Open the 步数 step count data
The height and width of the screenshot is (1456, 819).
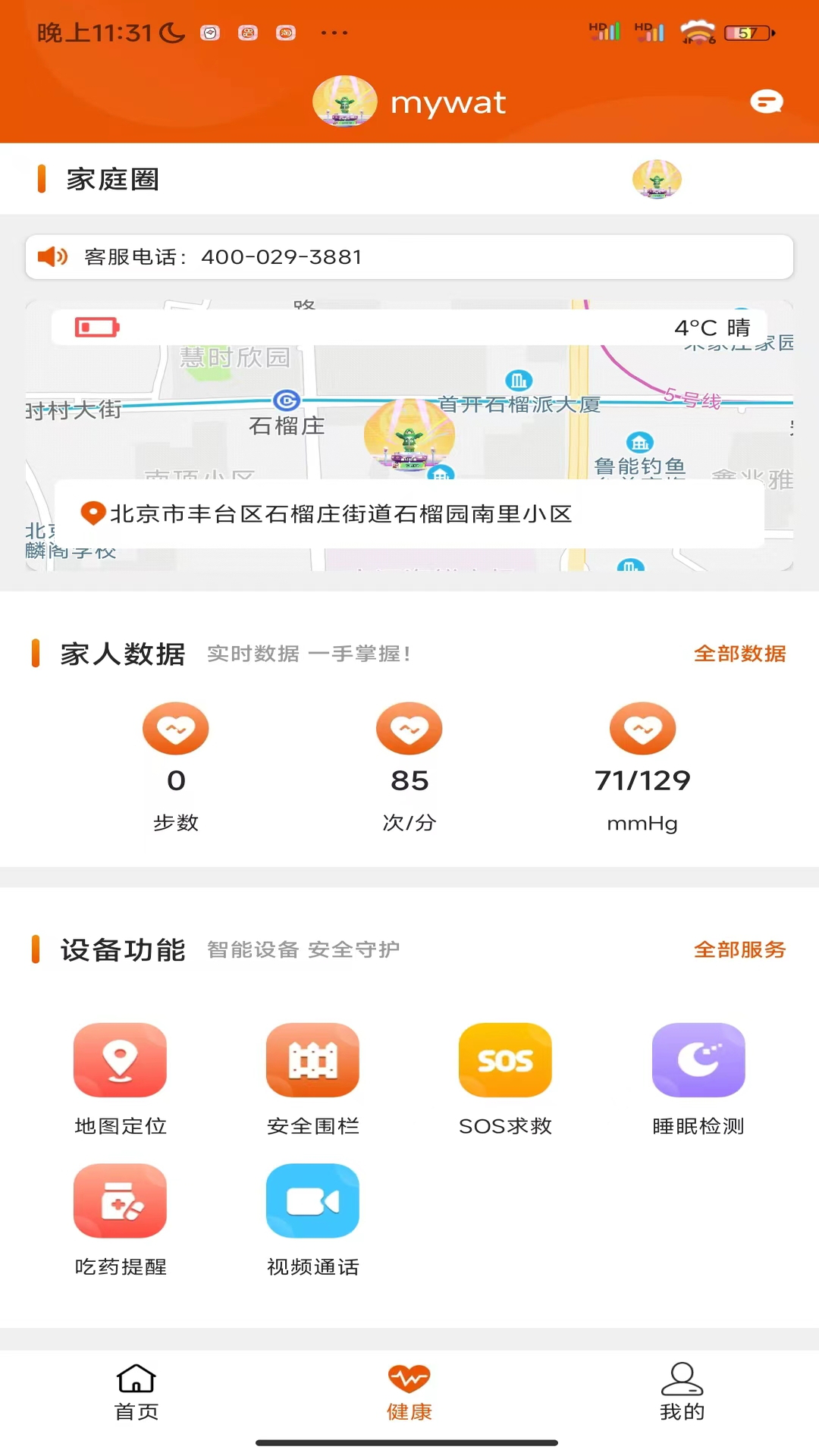176,767
